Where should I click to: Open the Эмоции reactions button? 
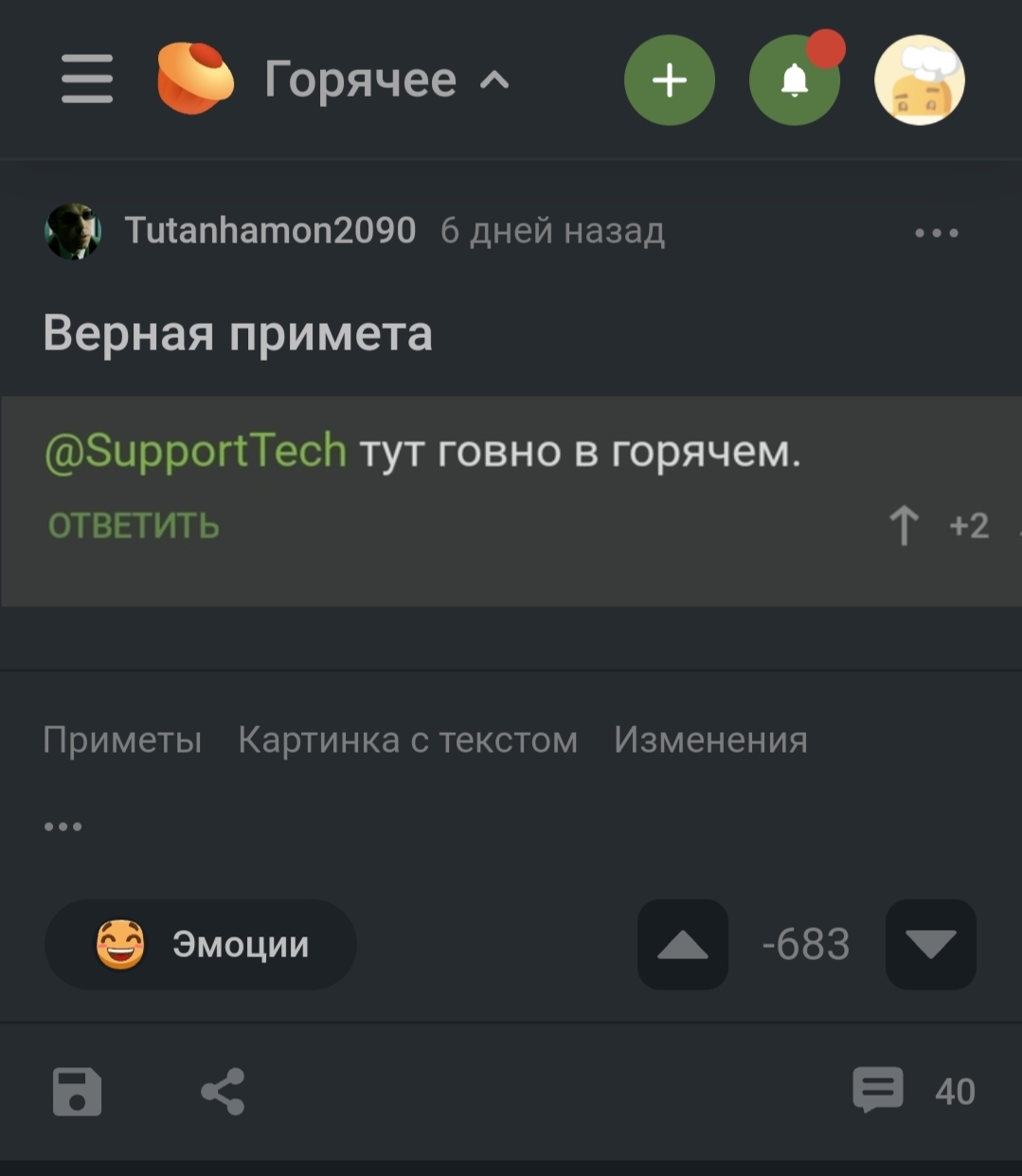coord(201,944)
